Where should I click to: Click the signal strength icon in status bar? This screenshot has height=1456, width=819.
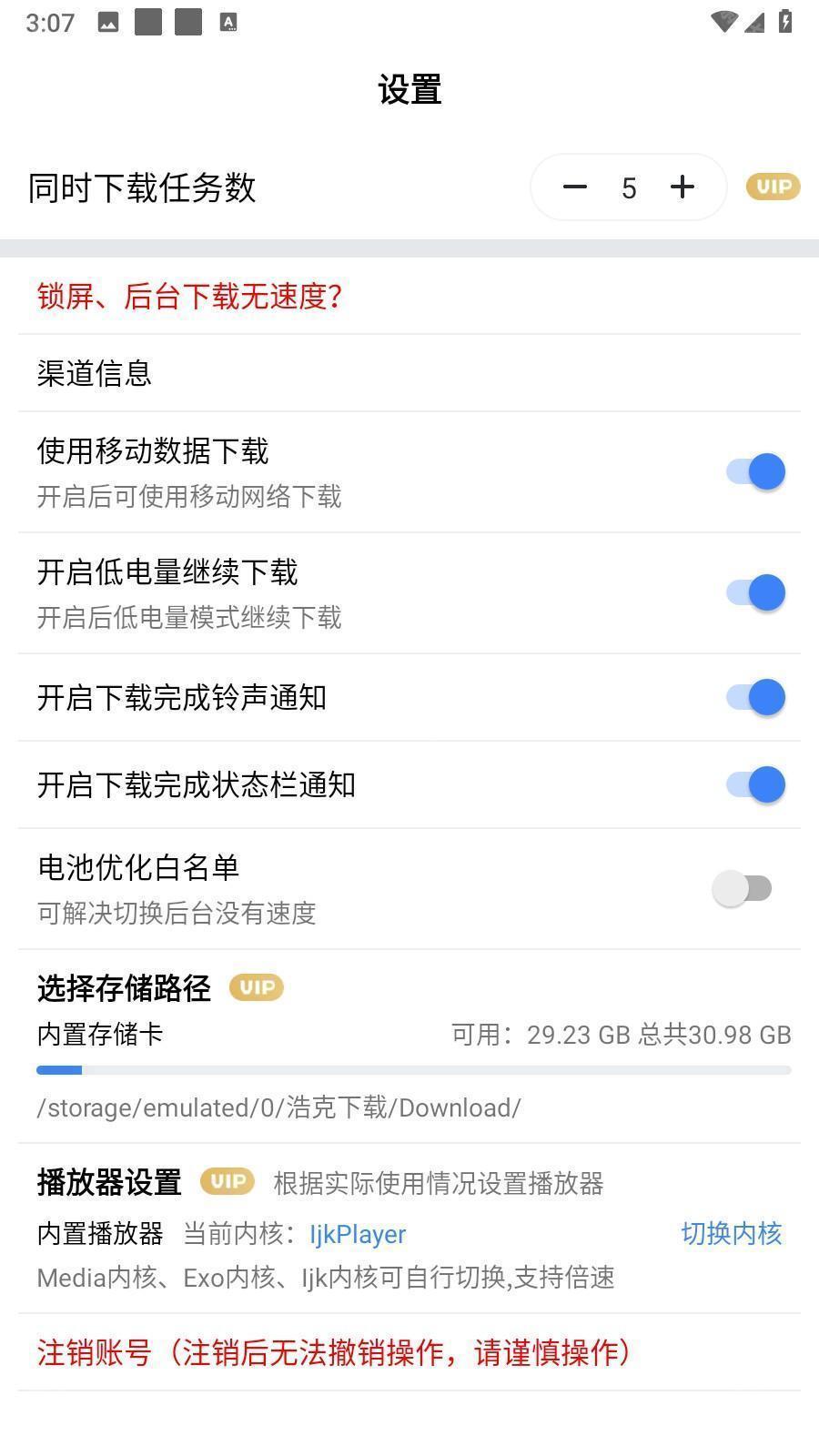pos(756,23)
